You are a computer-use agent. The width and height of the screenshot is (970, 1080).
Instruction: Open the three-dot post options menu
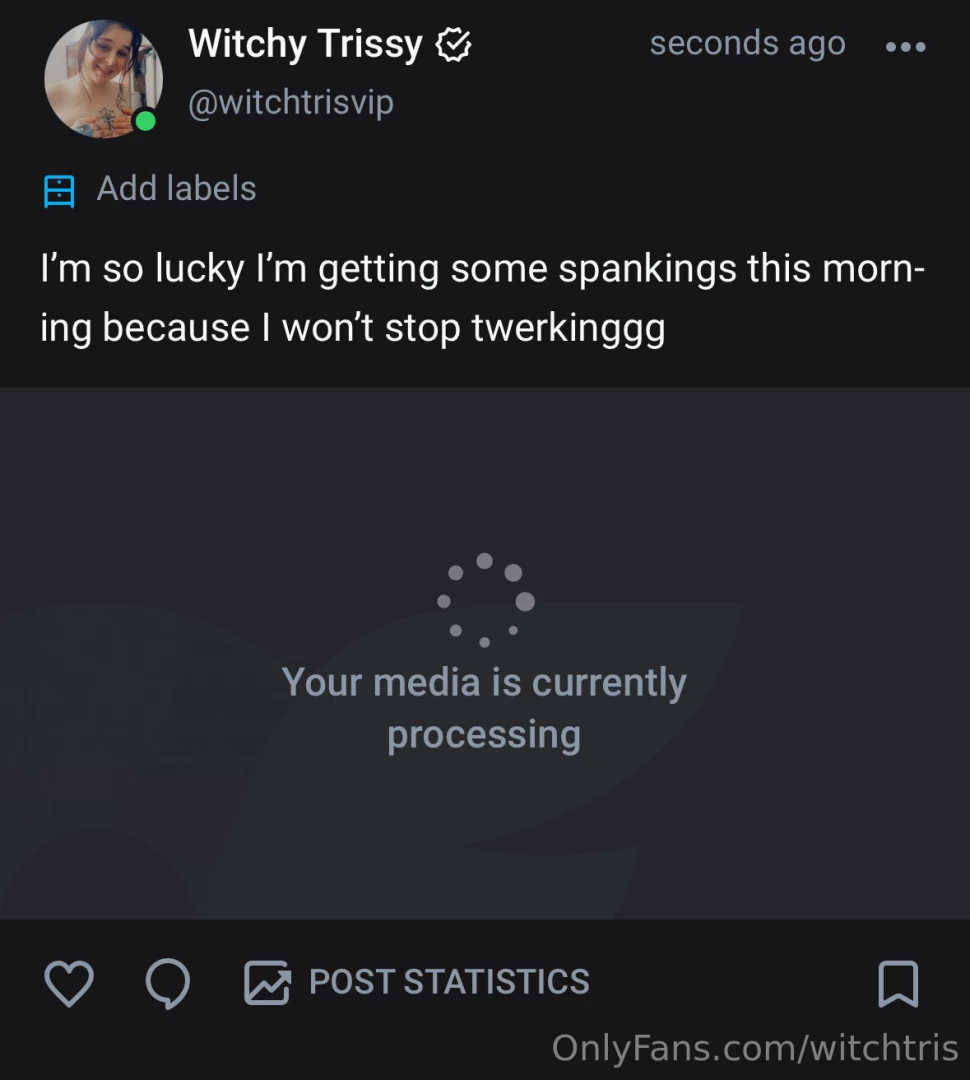click(x=905, y=46)
